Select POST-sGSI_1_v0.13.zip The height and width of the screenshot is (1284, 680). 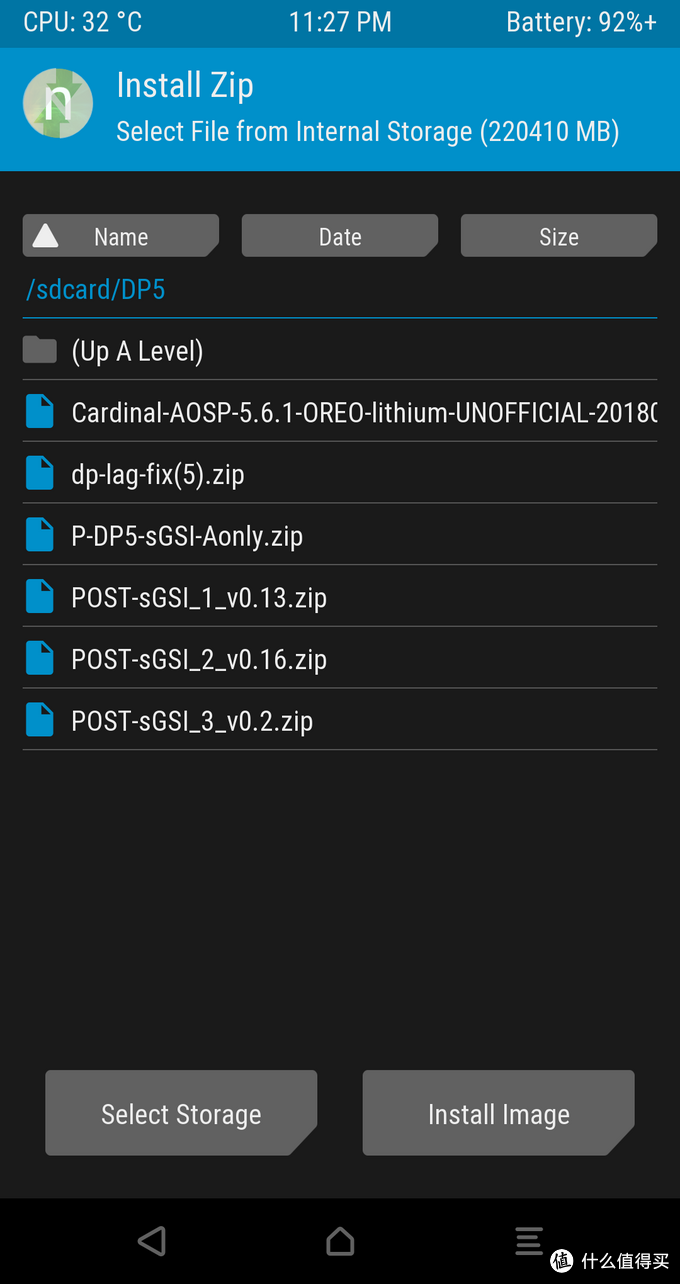point(199,598)
